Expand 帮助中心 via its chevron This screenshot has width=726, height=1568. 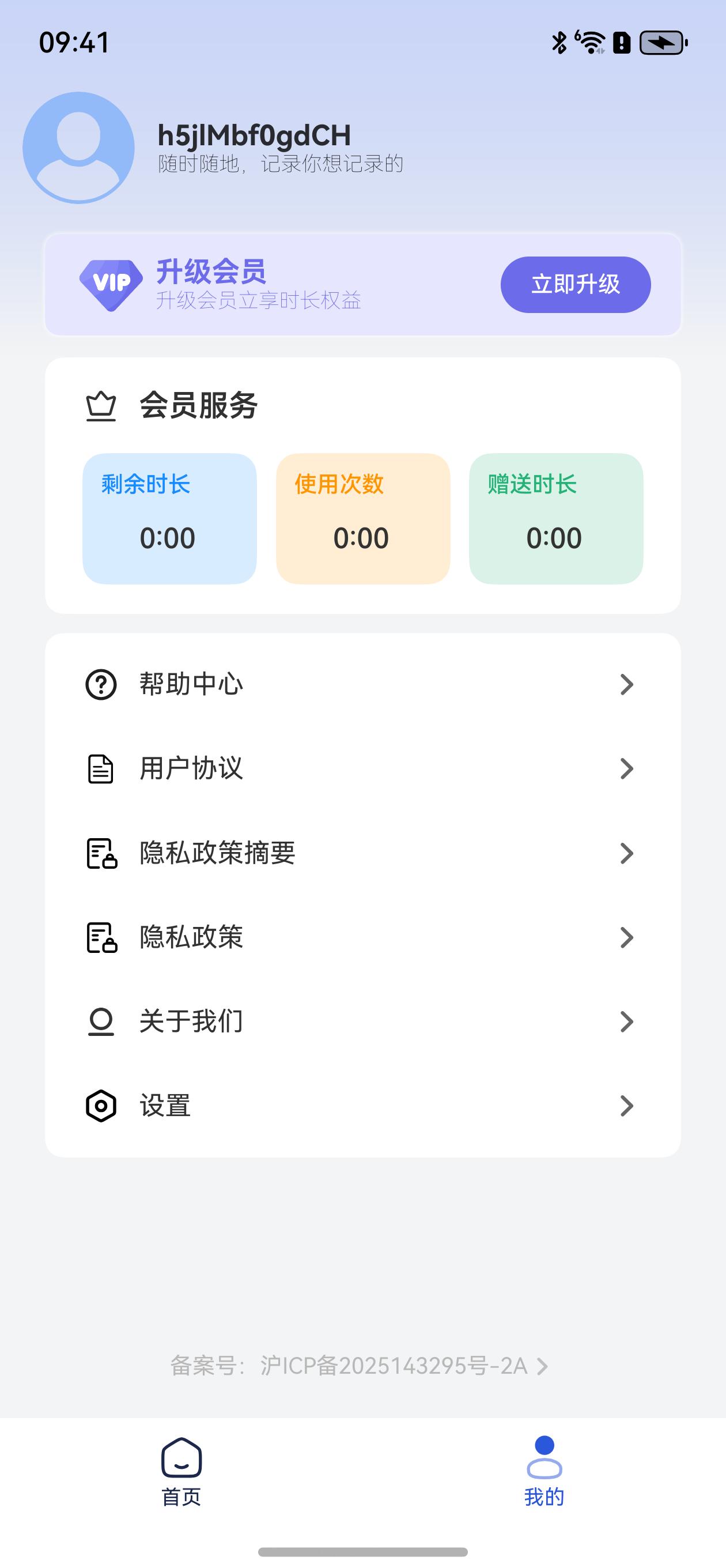pyautogui.click(x=627, y=684)
